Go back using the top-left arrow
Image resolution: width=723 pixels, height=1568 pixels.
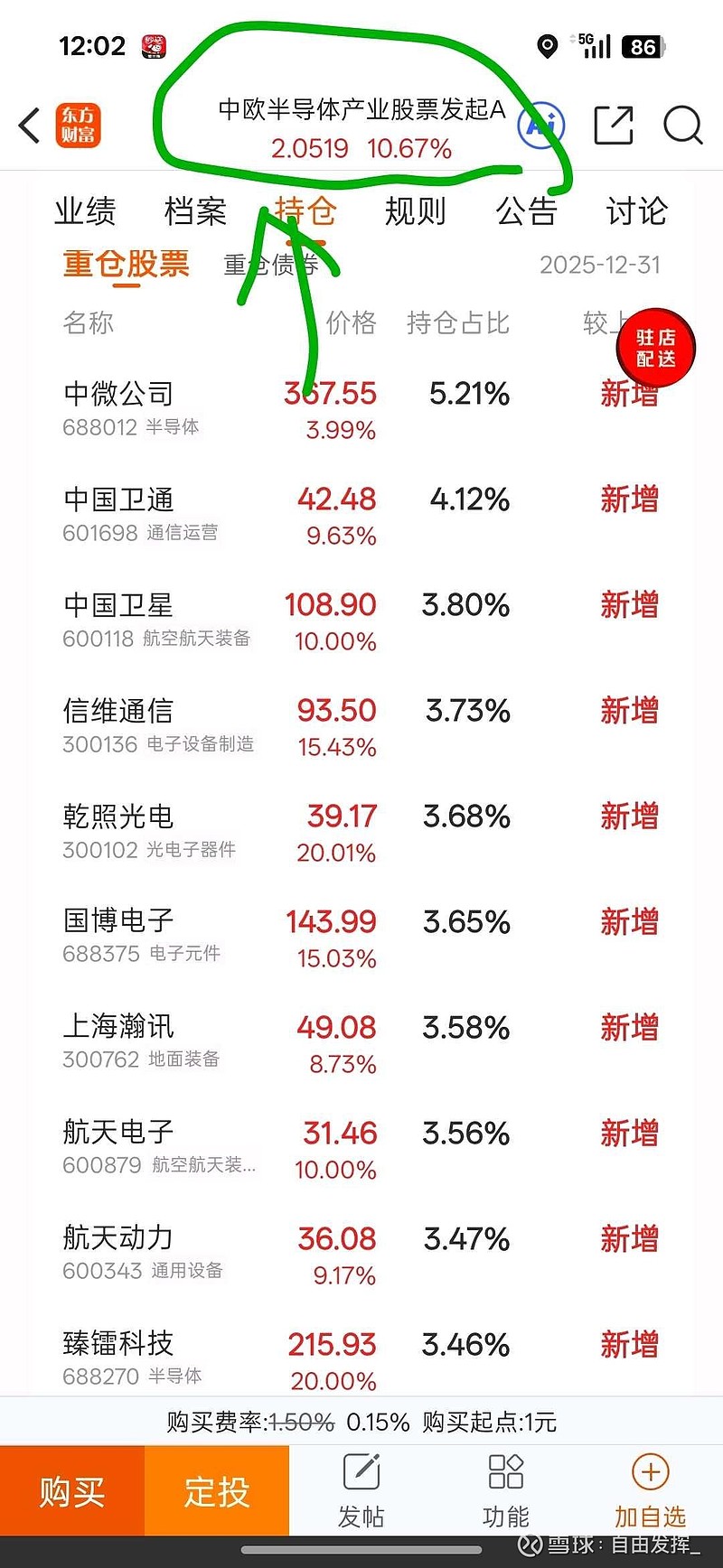coord(30,126)
